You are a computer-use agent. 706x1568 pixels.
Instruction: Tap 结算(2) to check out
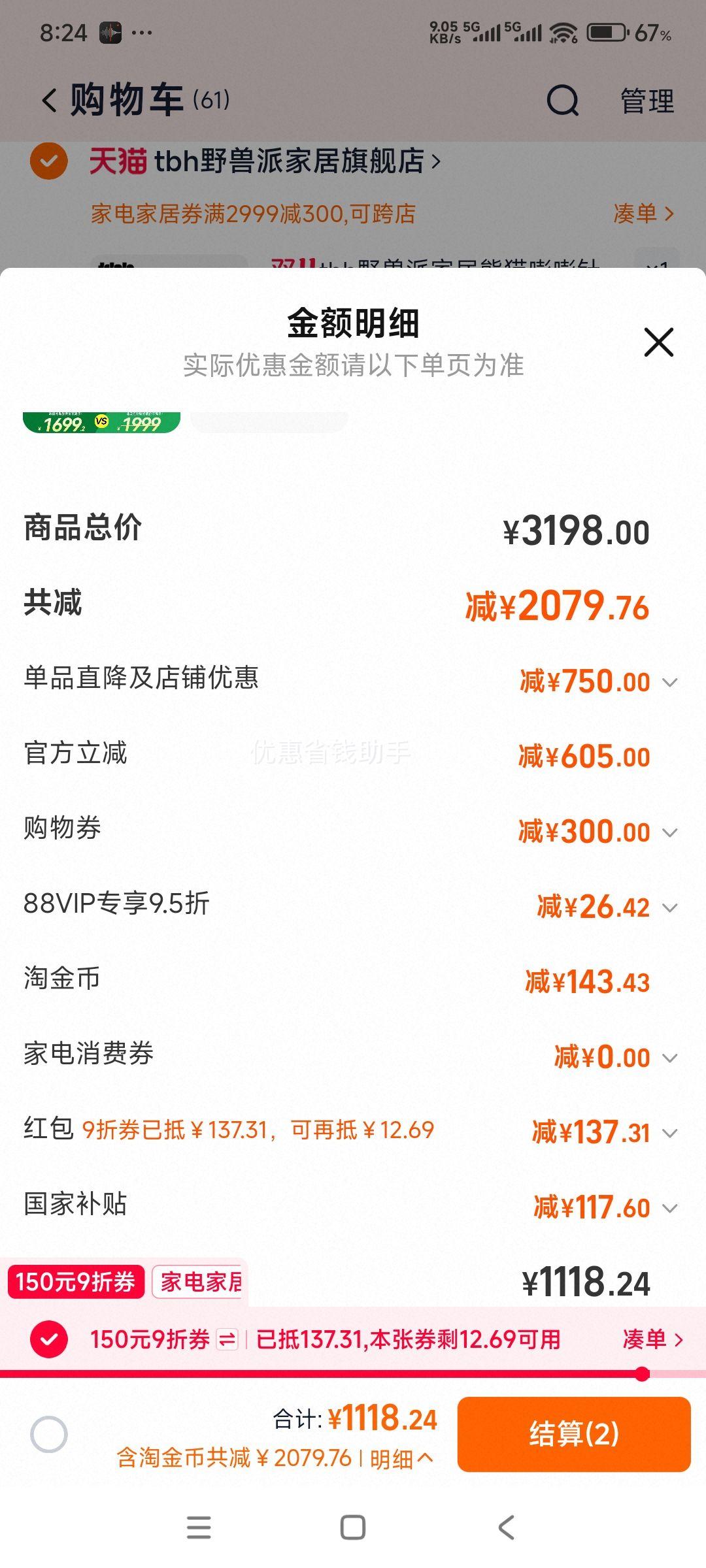(x=573, y=1434)
